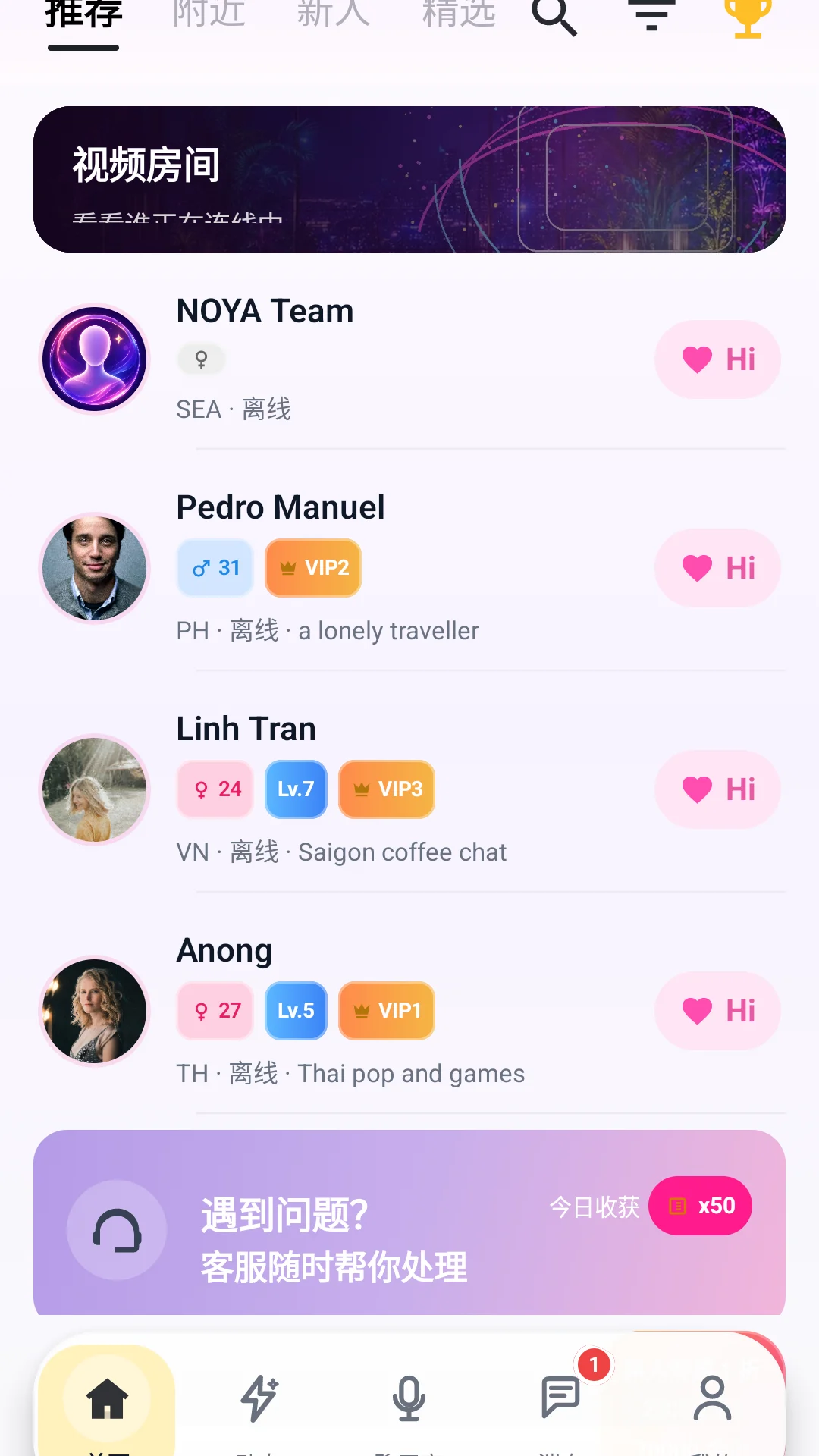
Task: Open the 遇到问题 customer service banner
Action: coord(409,1222)
